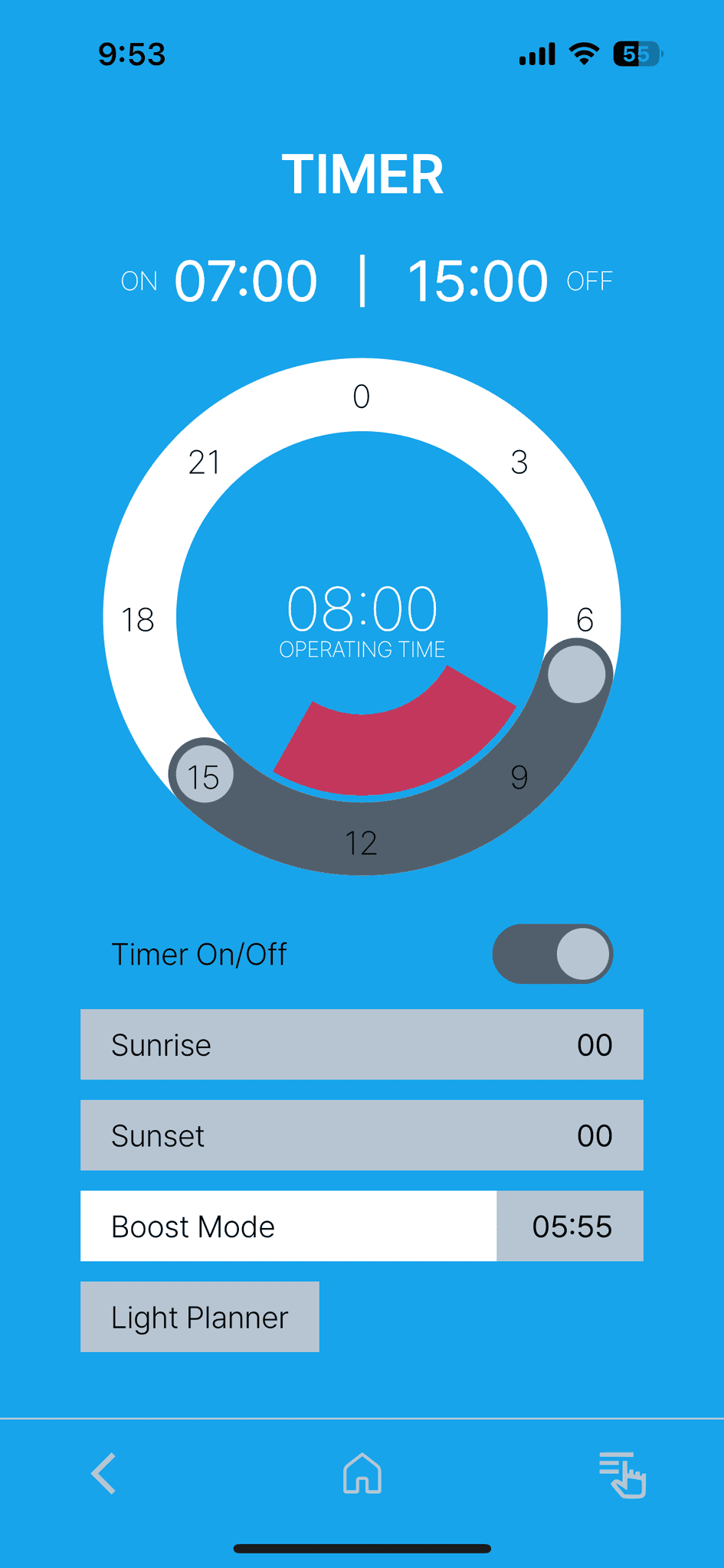The width and height of the screenshot is (724, 1568).
Task: Tap the ON time 07:00
Action: click(245, 281)
